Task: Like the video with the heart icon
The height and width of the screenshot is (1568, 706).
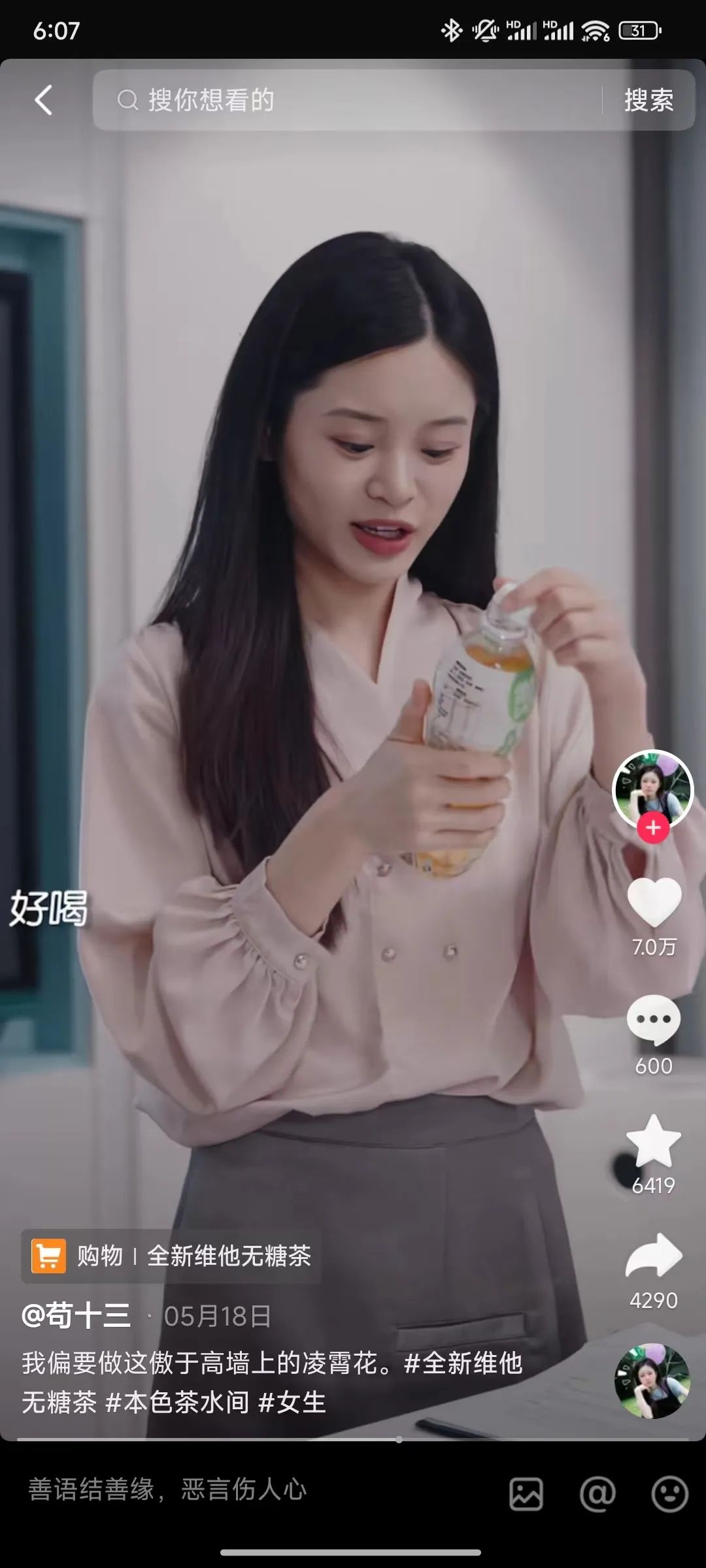Action: (x=654, y=902)
